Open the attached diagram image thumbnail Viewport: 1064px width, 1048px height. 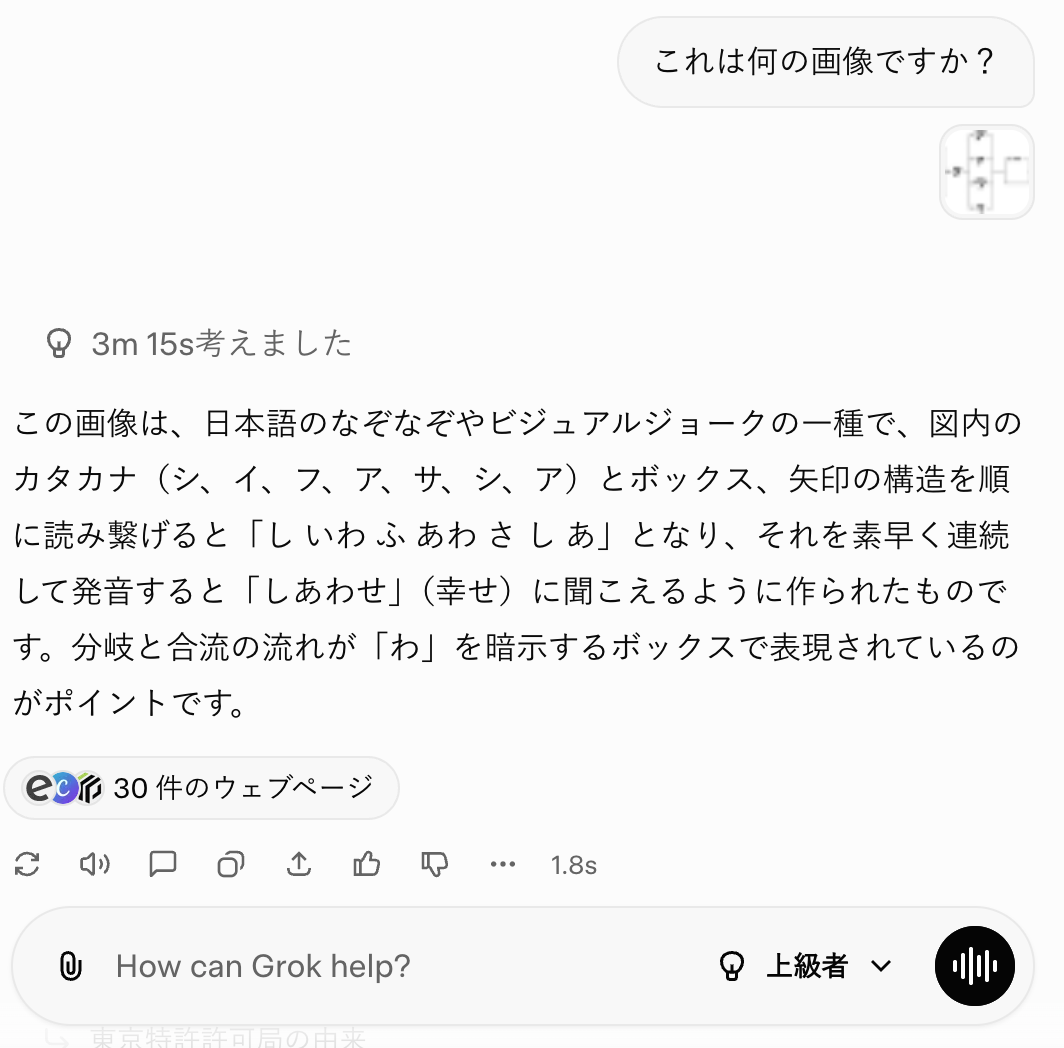coord(986,172)
